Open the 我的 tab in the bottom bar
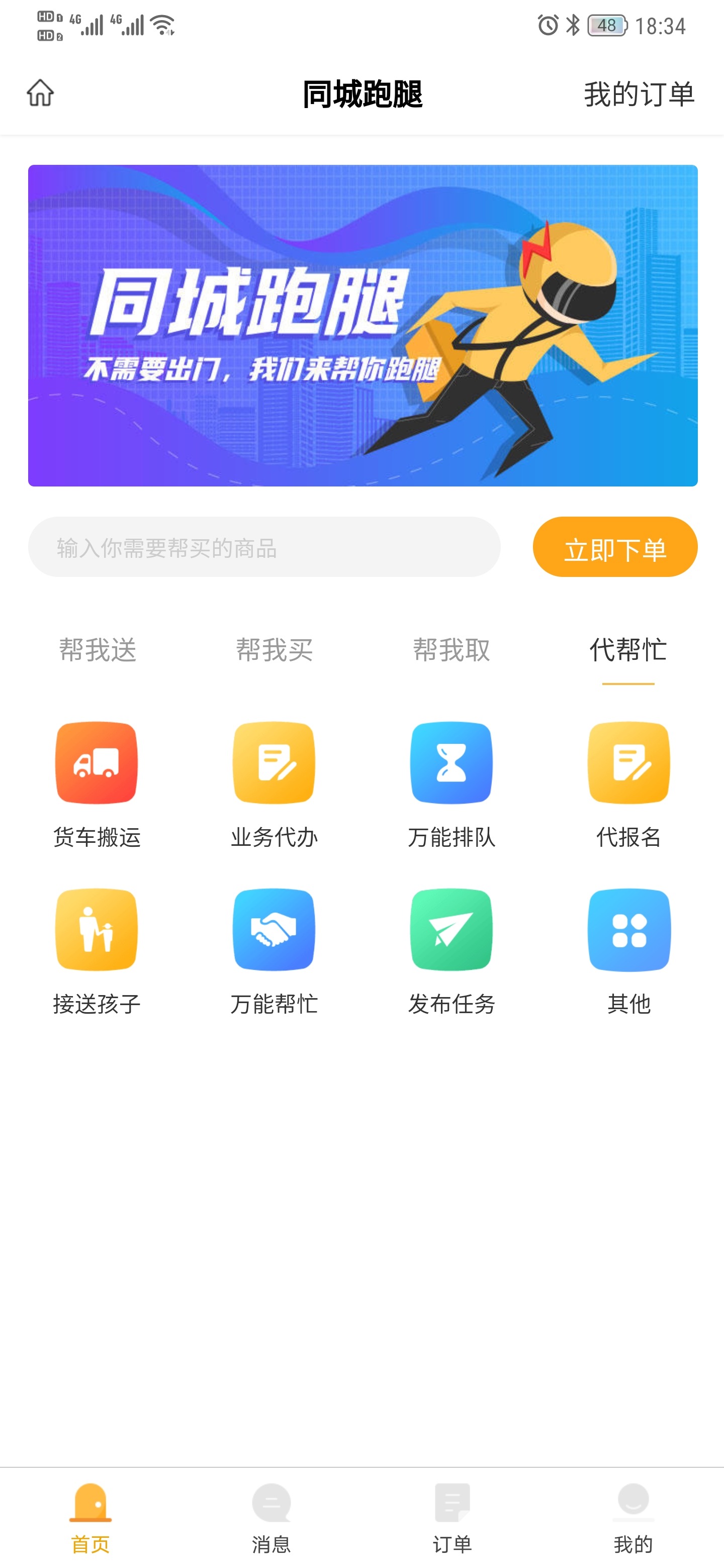Screen dimensions: 724x1568 [x=632, y=1517]
